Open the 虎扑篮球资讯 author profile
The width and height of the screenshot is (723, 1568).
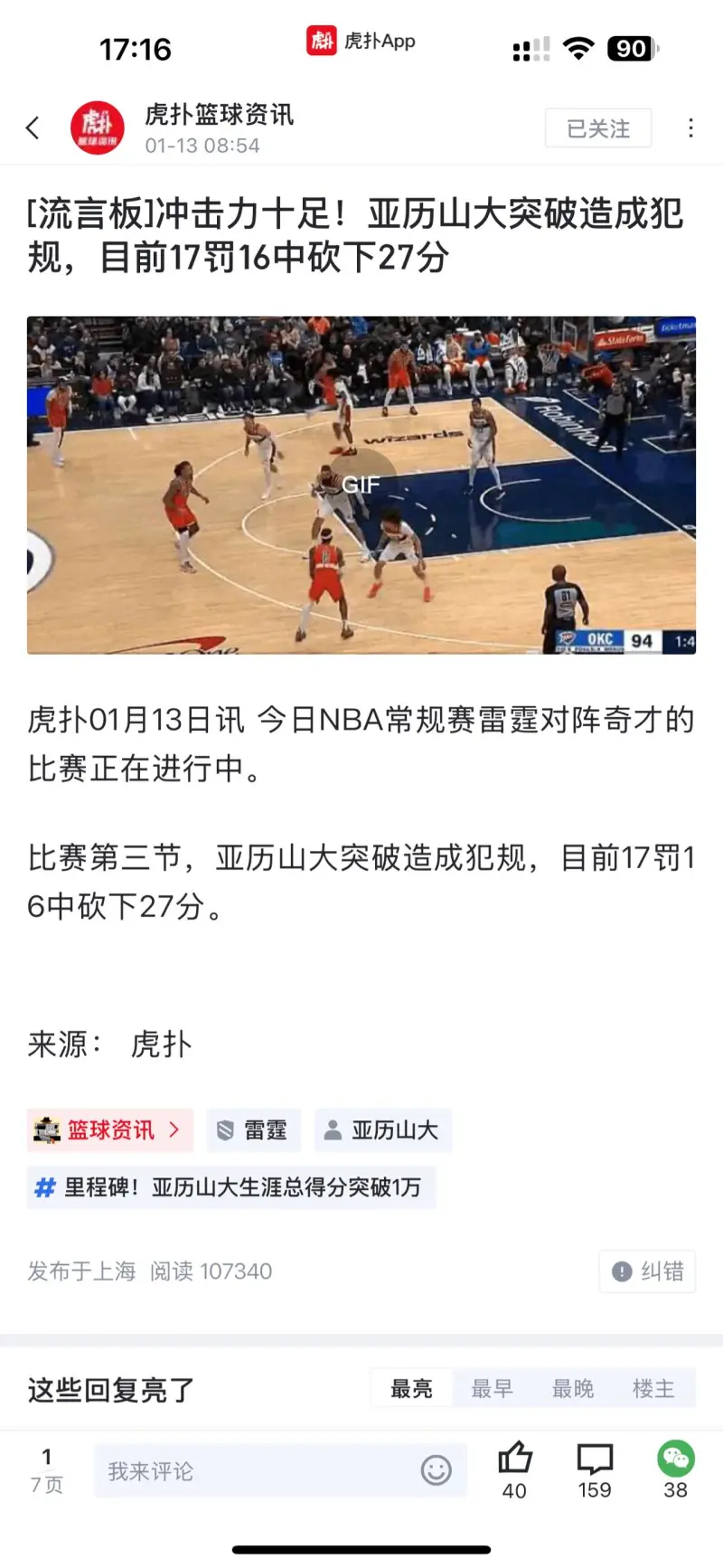pos(98,128)
